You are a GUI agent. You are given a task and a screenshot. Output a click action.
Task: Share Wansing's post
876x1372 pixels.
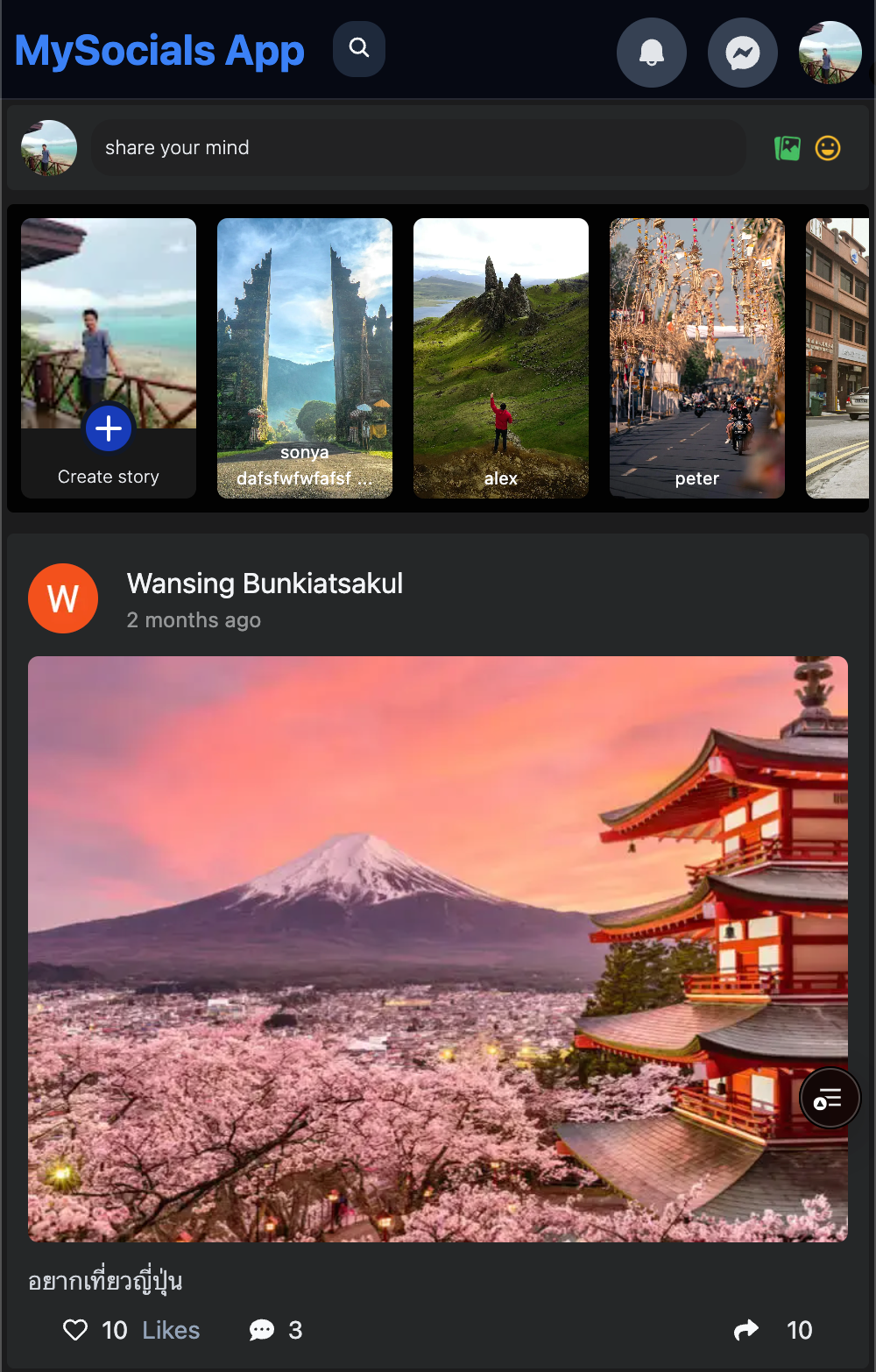(746, 1330)
